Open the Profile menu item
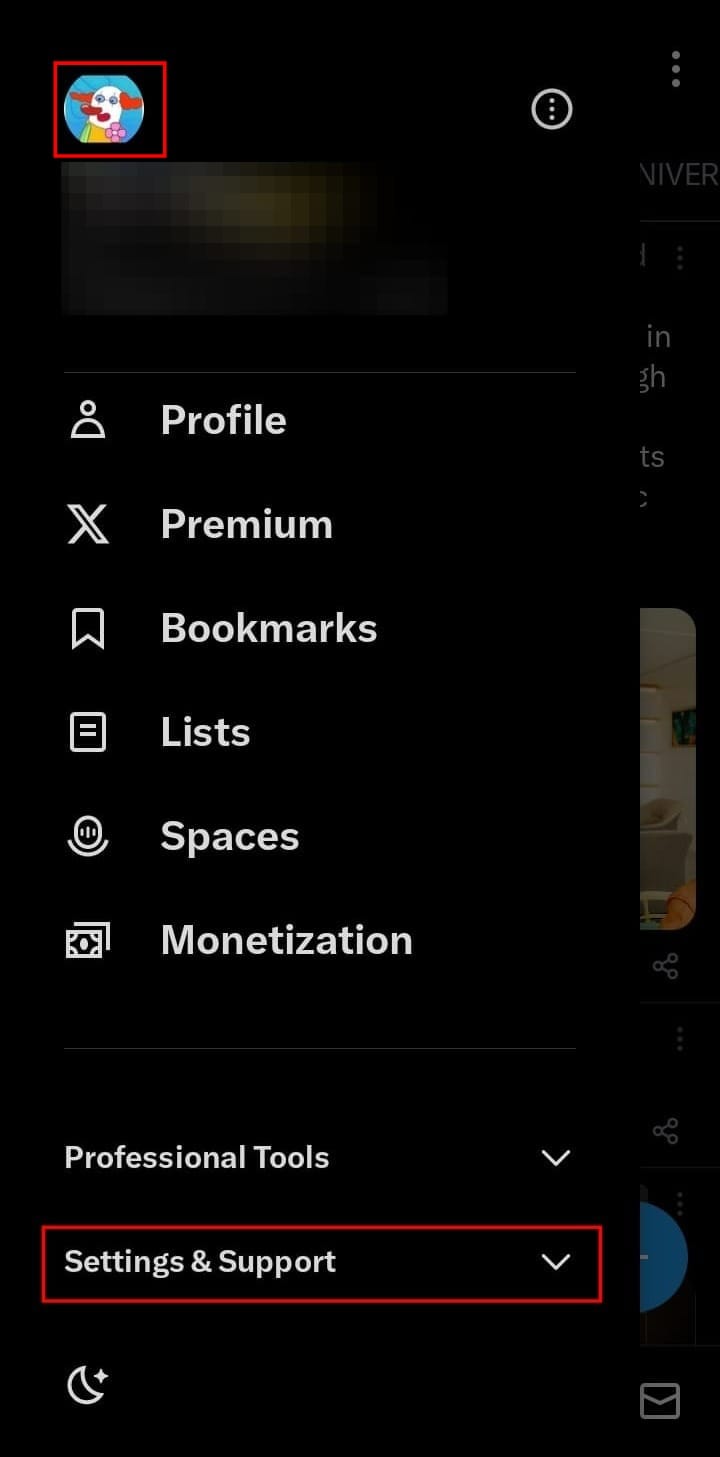Image resolution: width=720 pixels, height=1457 pixels. 223,420
